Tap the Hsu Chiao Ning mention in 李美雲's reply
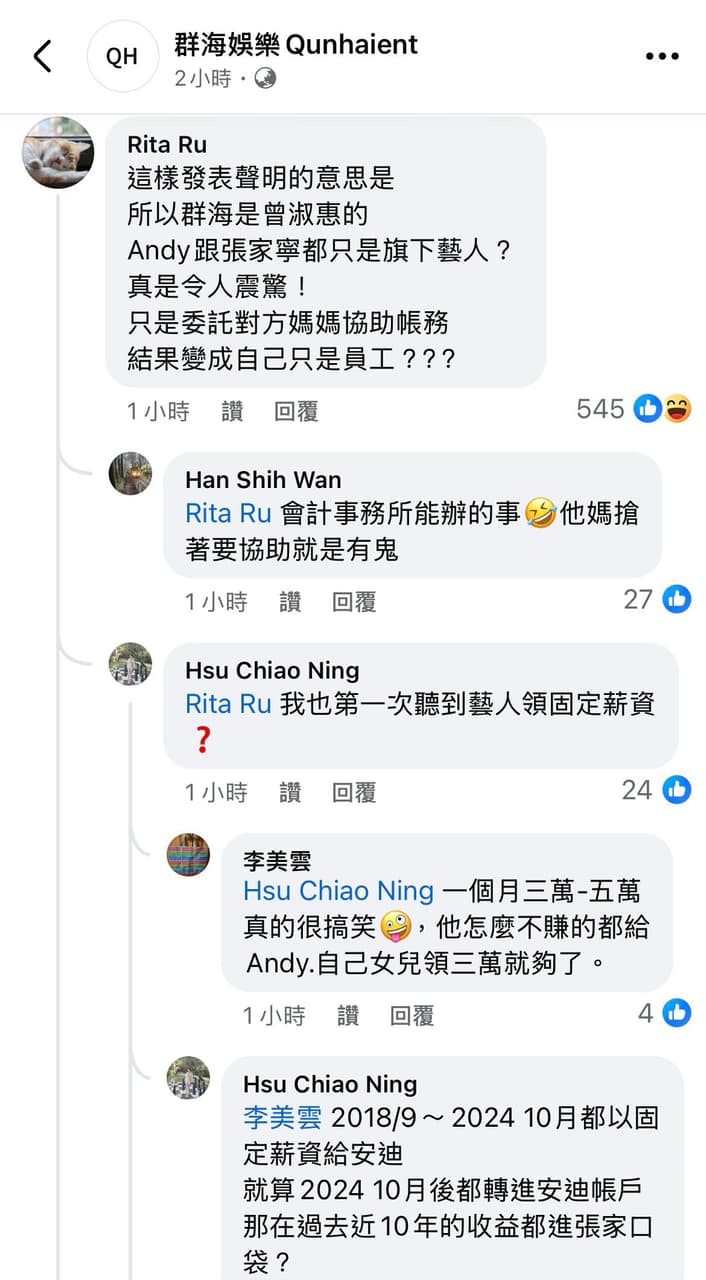Viewport: 706px width, 1280px height. coord(338,891)
